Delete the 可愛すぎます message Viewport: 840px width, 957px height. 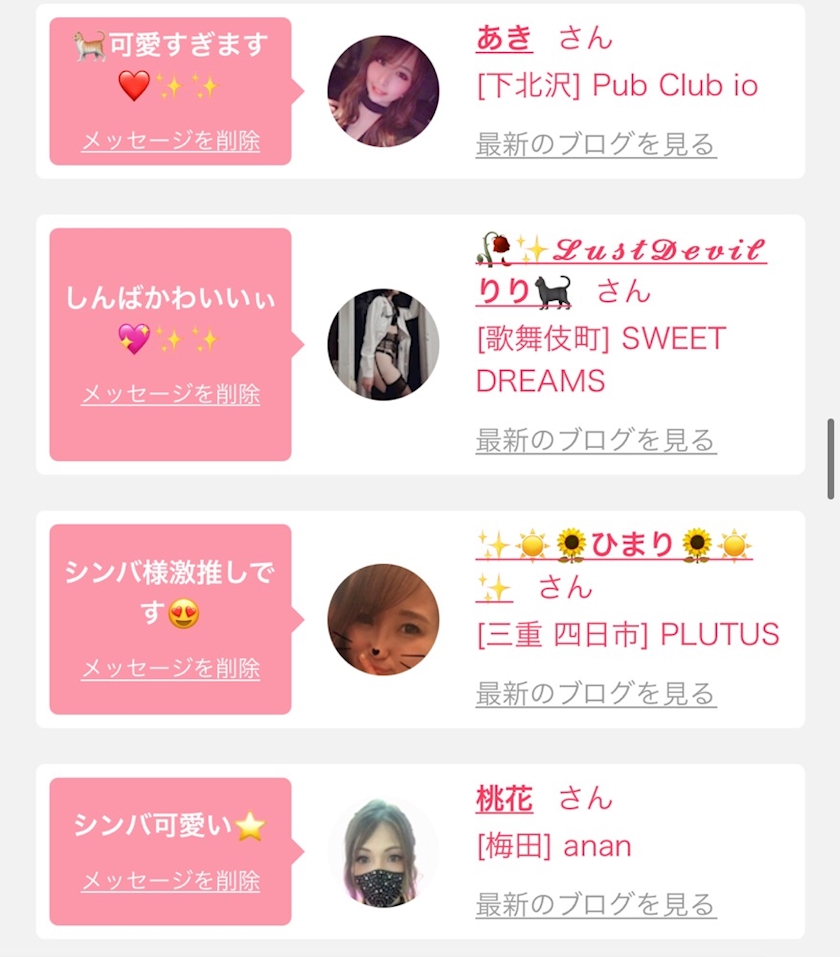(170, 141)
